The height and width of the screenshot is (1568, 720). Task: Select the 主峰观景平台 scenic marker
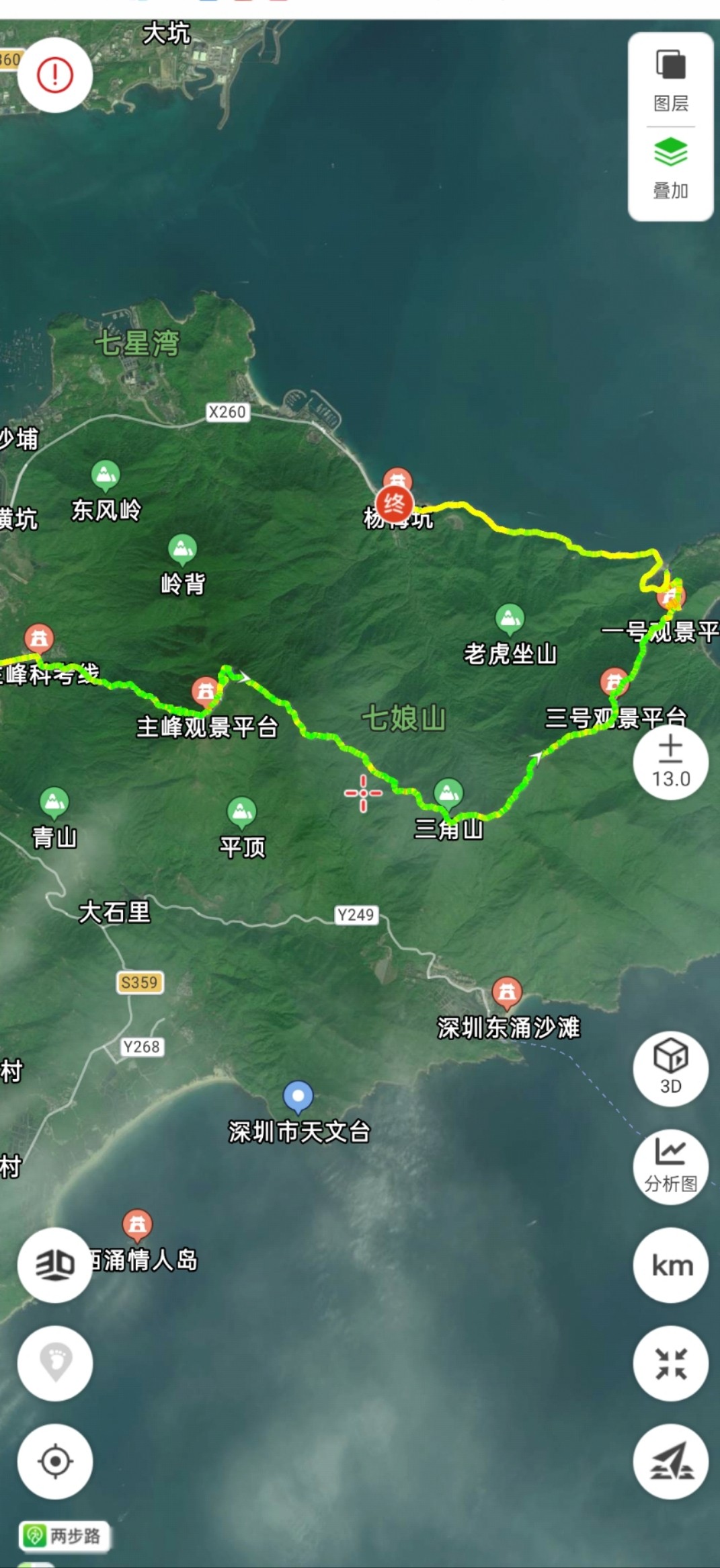[x=205, y=691]
